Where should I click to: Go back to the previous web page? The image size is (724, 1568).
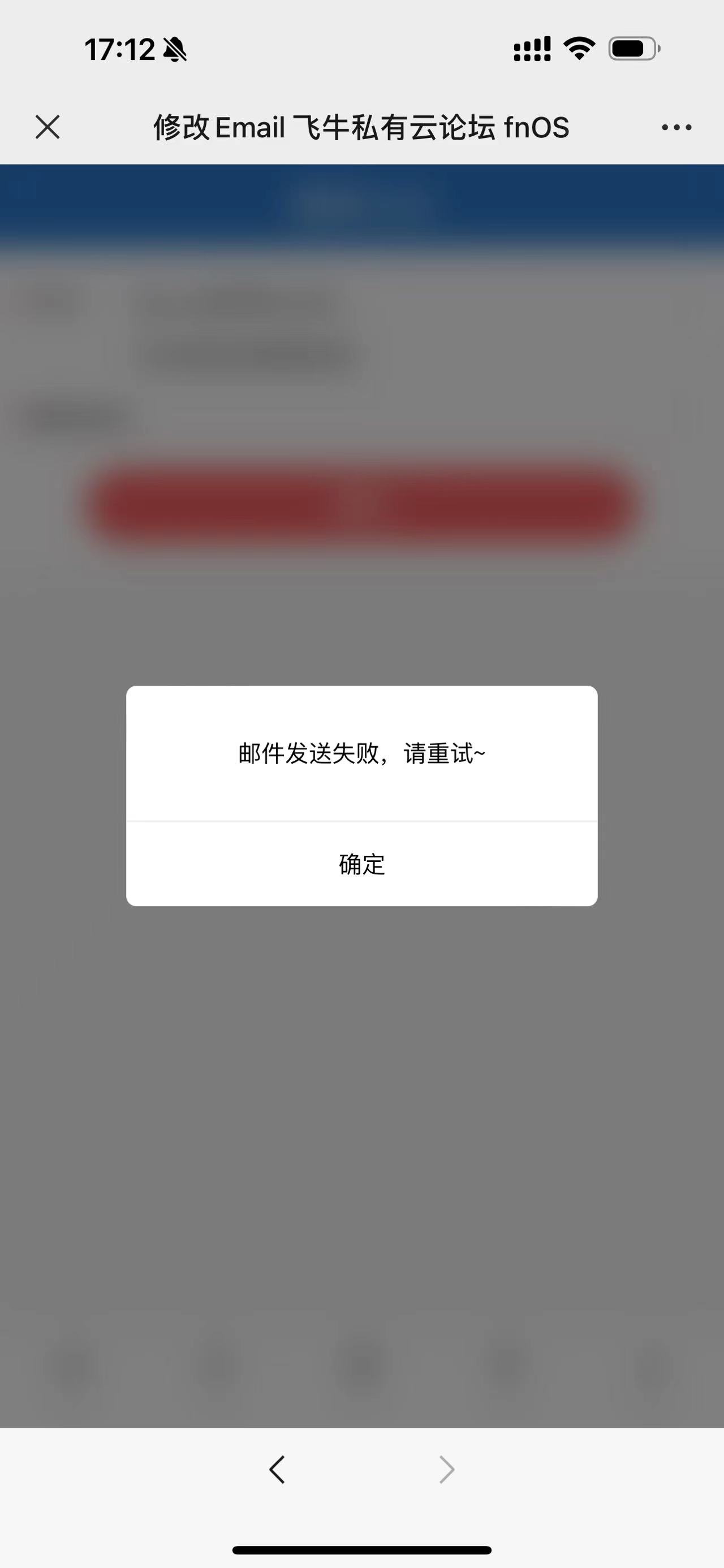[x=277, y=1470]
